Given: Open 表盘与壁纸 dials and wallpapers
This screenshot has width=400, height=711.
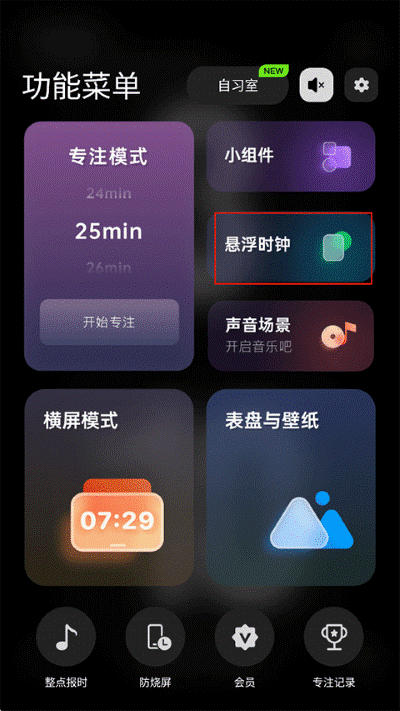Looking at the screenshot, I should [291, 487].
